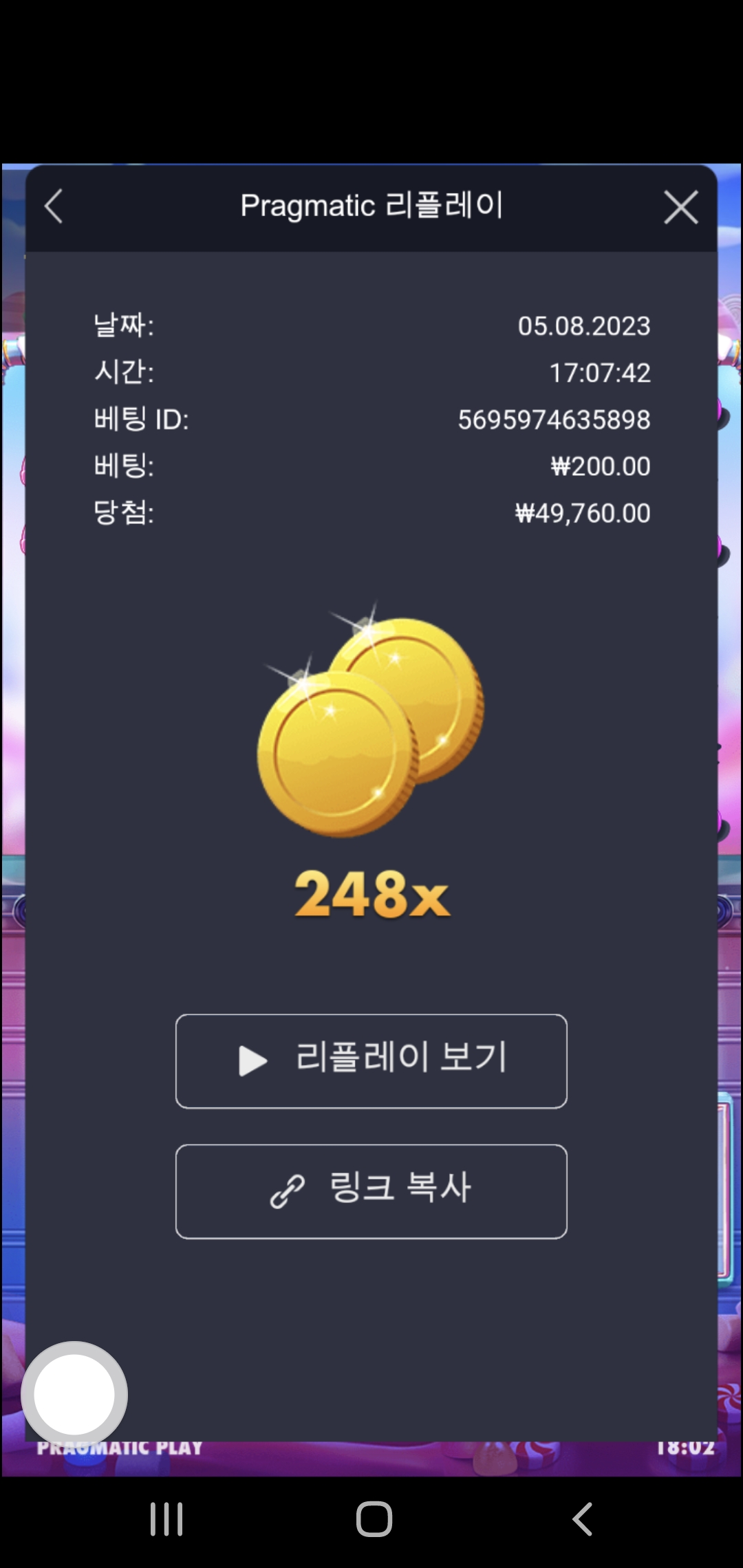Open recent apps from navigation bar
Screen dimensions: 743x1568
[x=166, y=1519]
